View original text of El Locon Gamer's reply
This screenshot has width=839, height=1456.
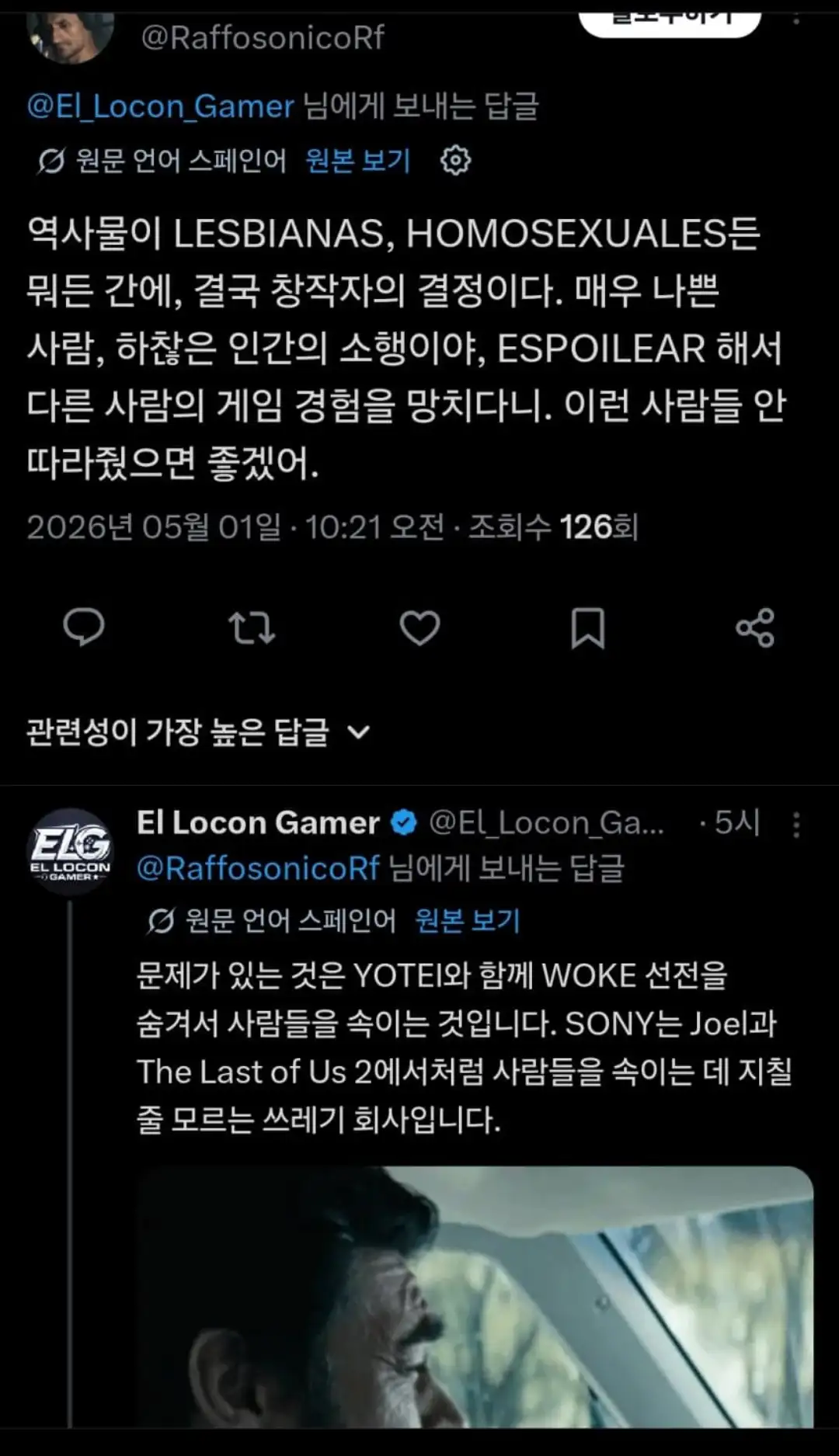(467, 920)
